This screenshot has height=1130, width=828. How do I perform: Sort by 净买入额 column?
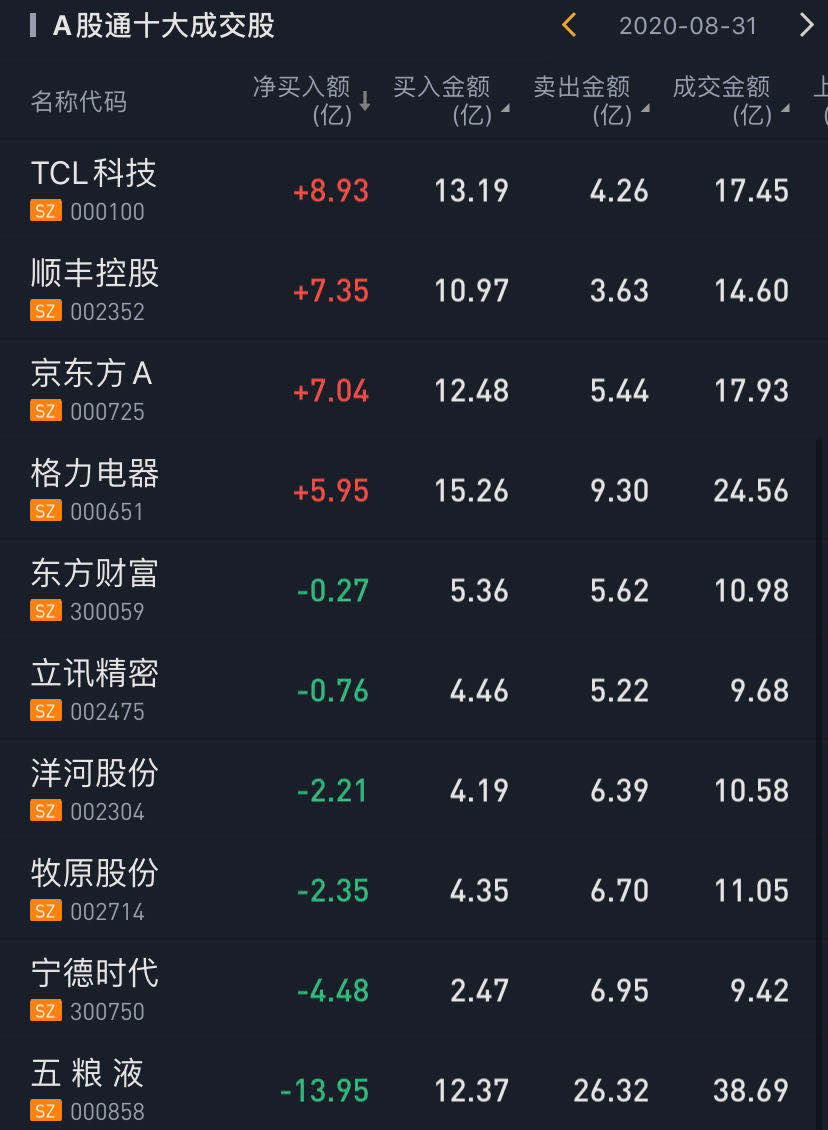coord(311,100)
